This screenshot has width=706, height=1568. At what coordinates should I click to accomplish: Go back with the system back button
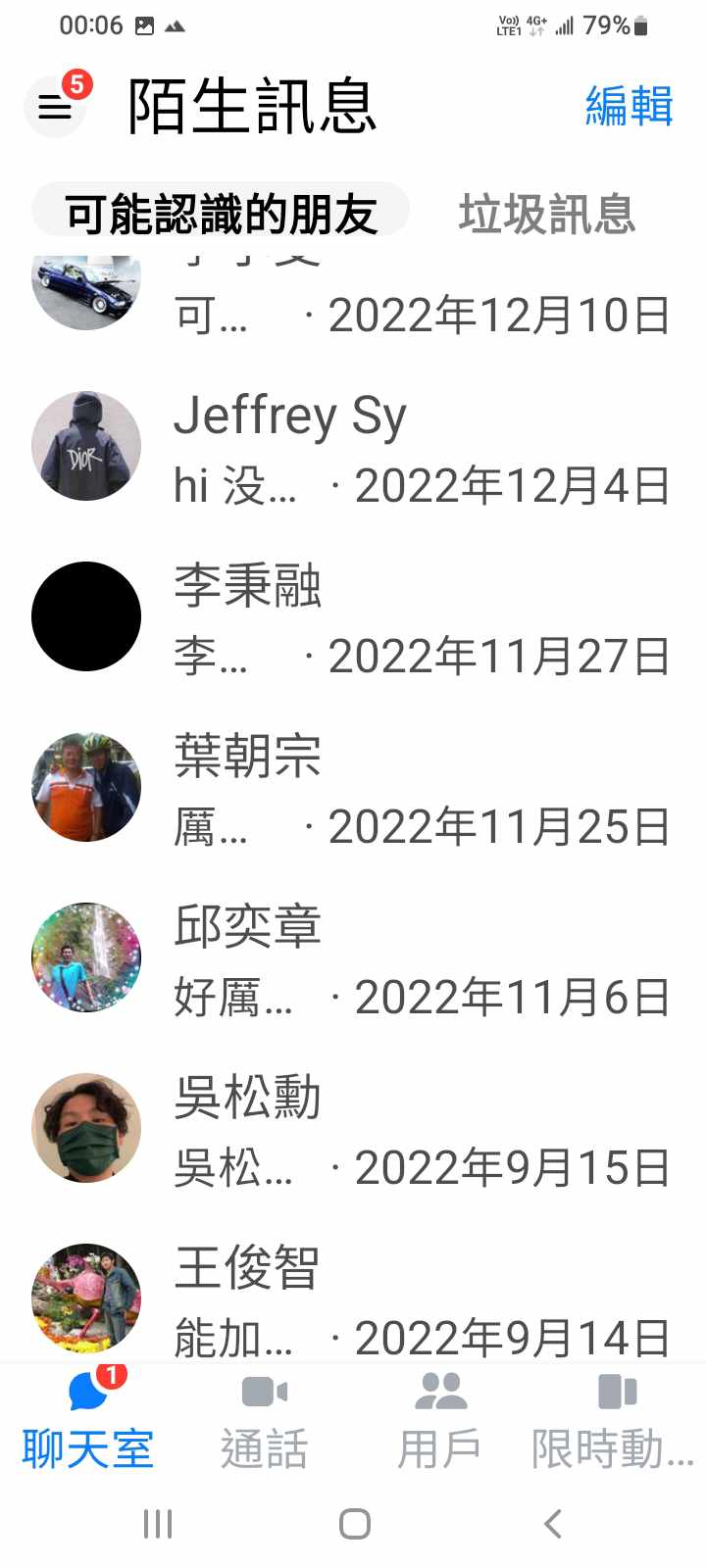pyautogui.click(x=553, y=1524)
